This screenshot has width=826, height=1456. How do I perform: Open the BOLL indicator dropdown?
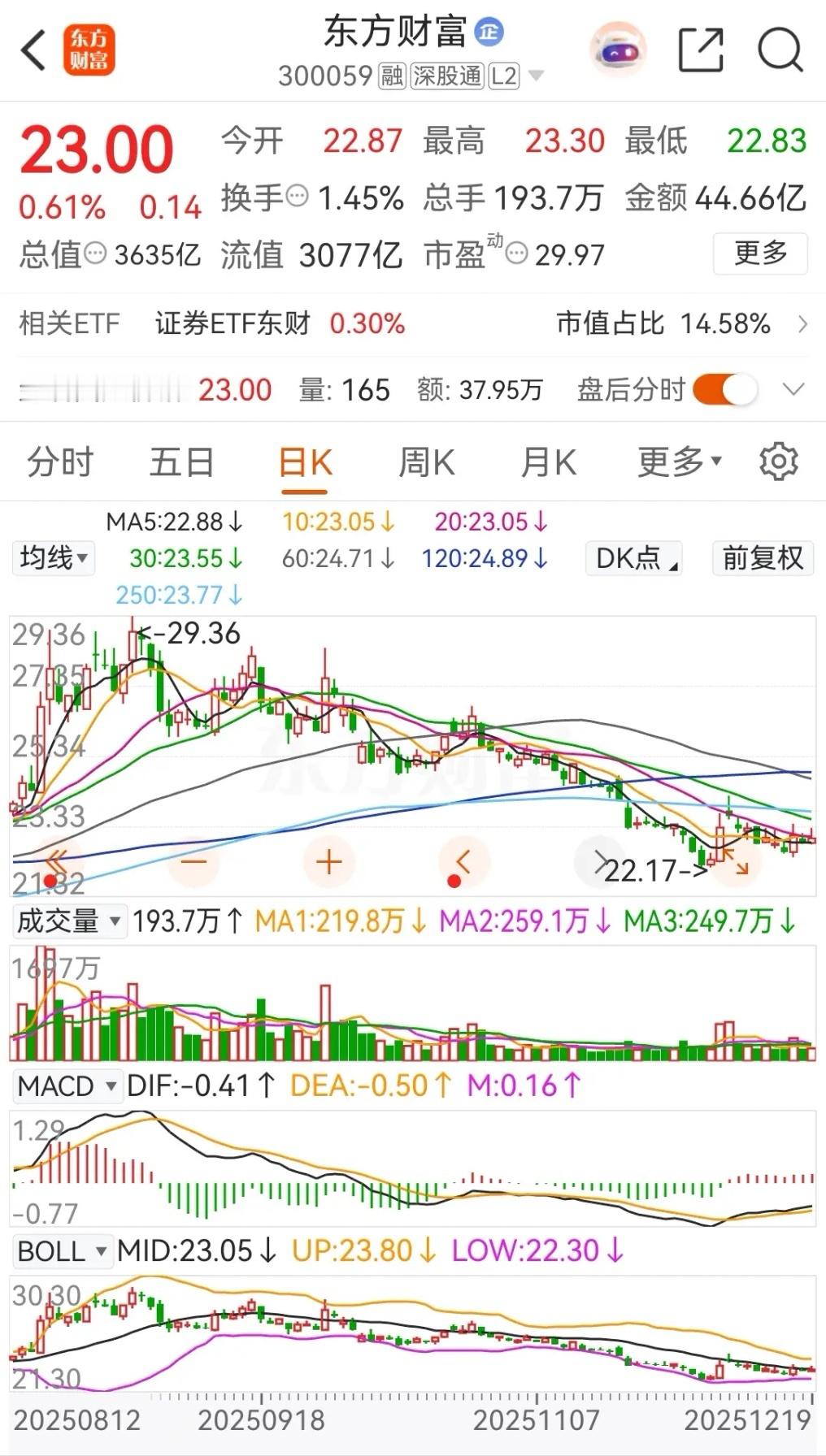(62, 1251)
